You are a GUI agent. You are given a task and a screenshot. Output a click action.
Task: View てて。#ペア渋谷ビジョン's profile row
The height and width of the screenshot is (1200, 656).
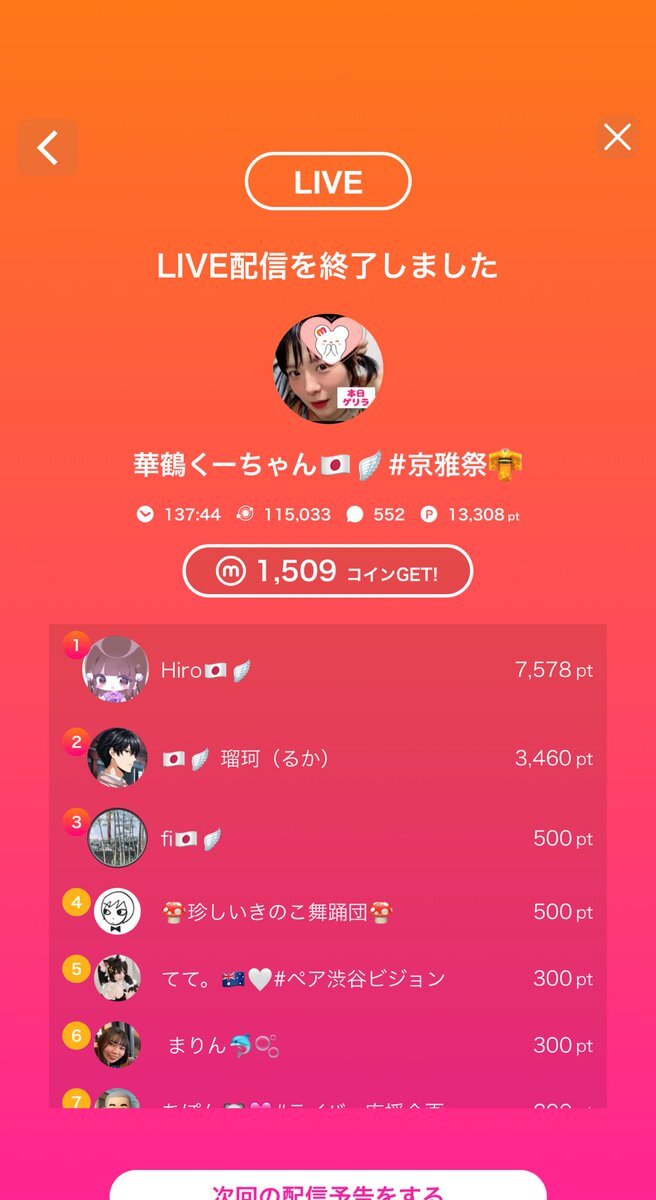pos(327,978)
